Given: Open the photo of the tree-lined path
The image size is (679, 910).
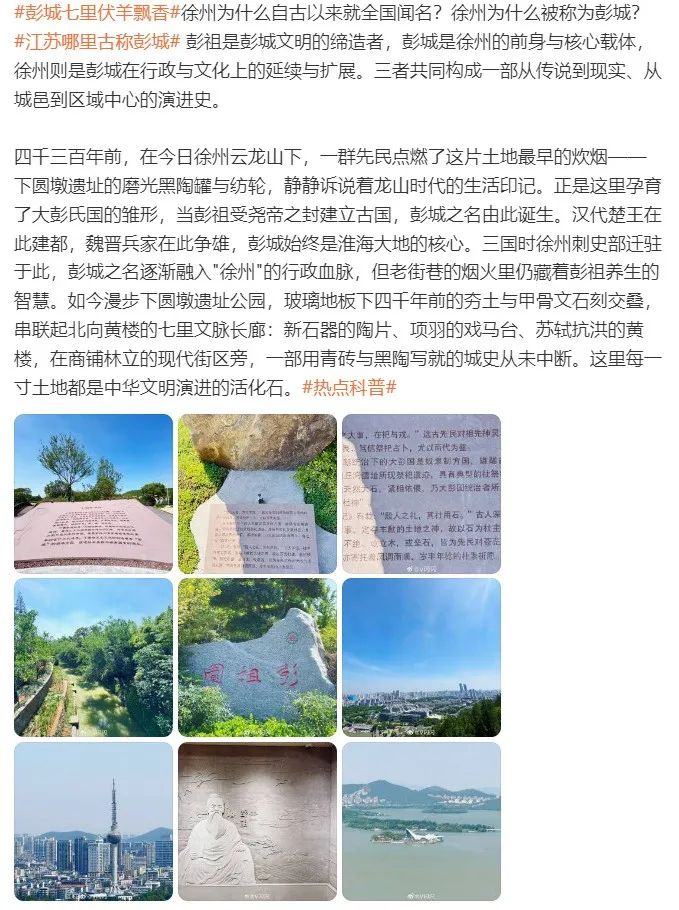Looking at the screenshot, I should tap(93, 657).
